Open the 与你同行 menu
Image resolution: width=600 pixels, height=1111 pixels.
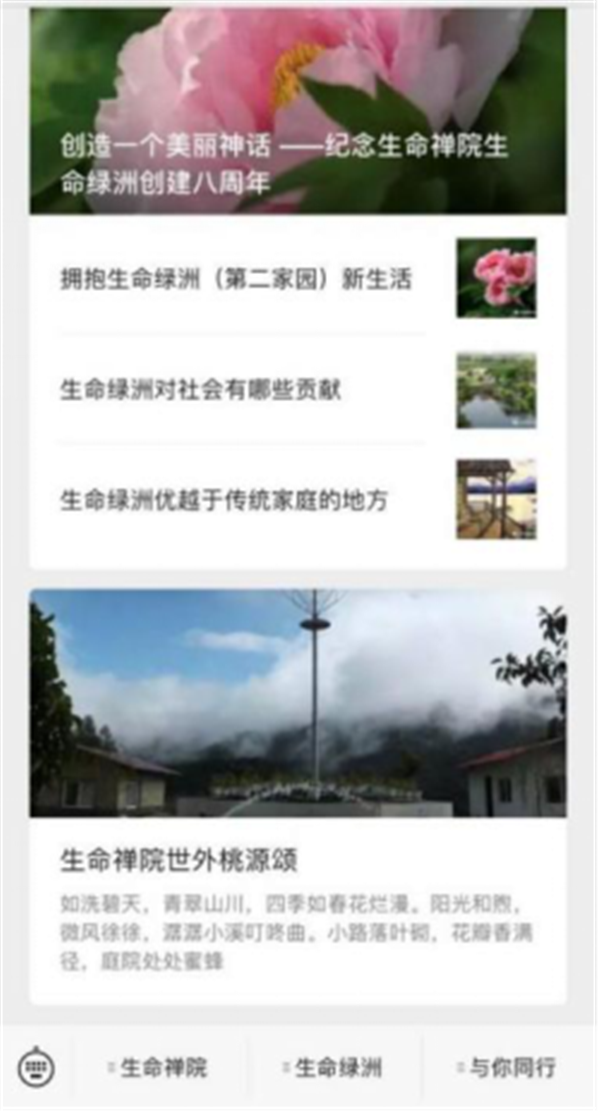(x=510, y=1068)
